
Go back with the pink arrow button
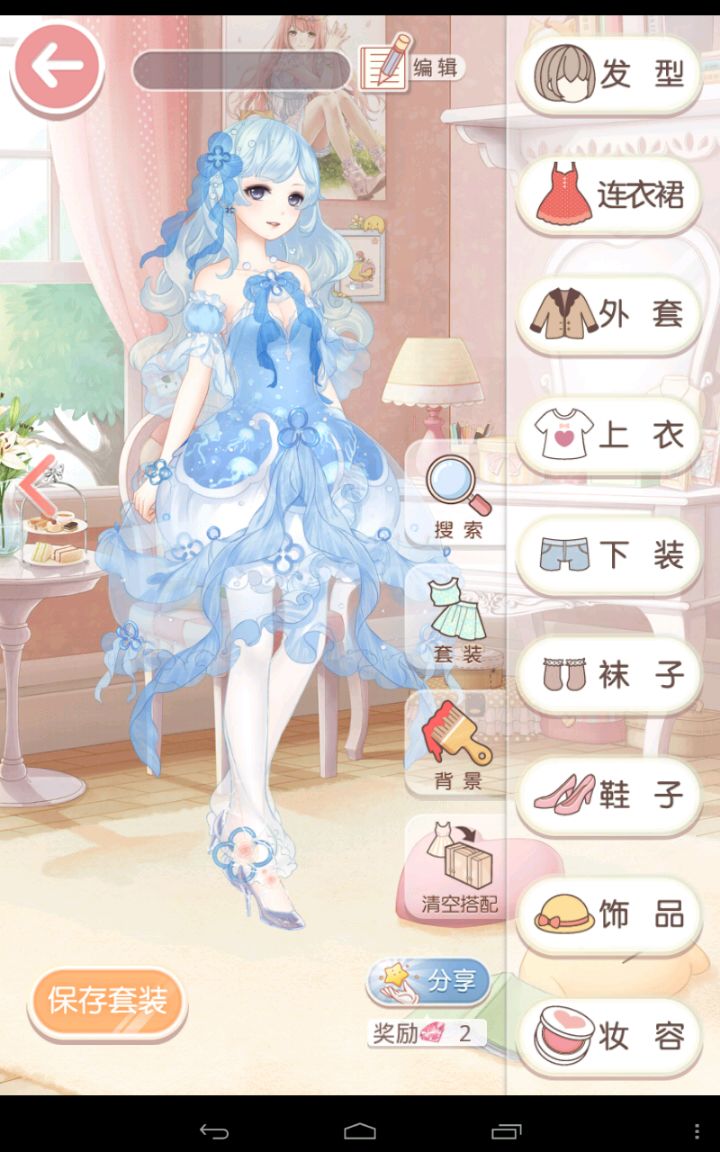click(57, 66)
